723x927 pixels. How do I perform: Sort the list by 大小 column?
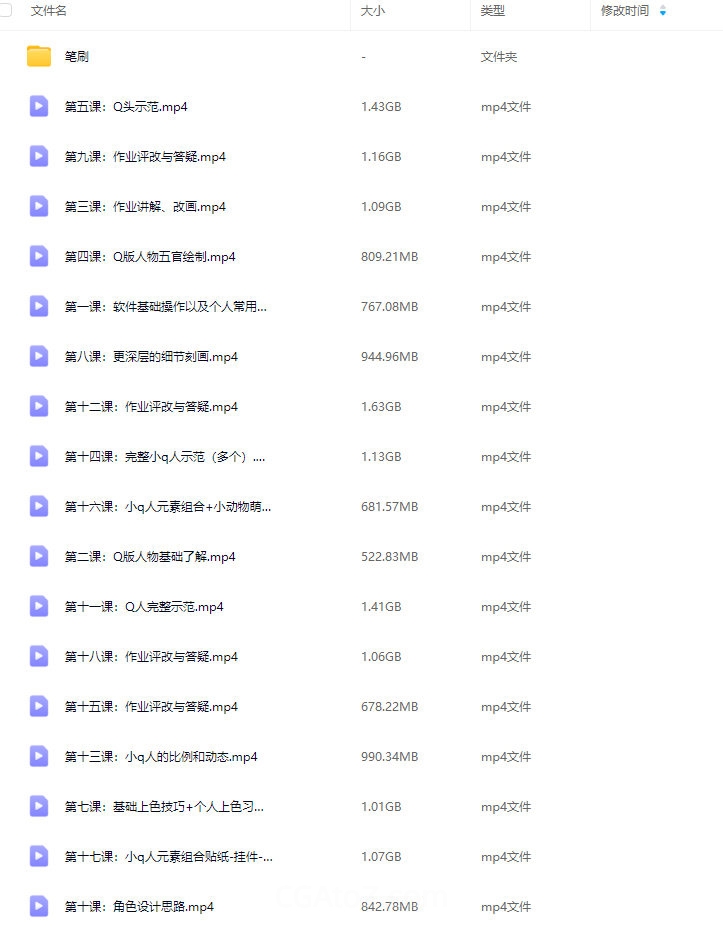point(373,11)
